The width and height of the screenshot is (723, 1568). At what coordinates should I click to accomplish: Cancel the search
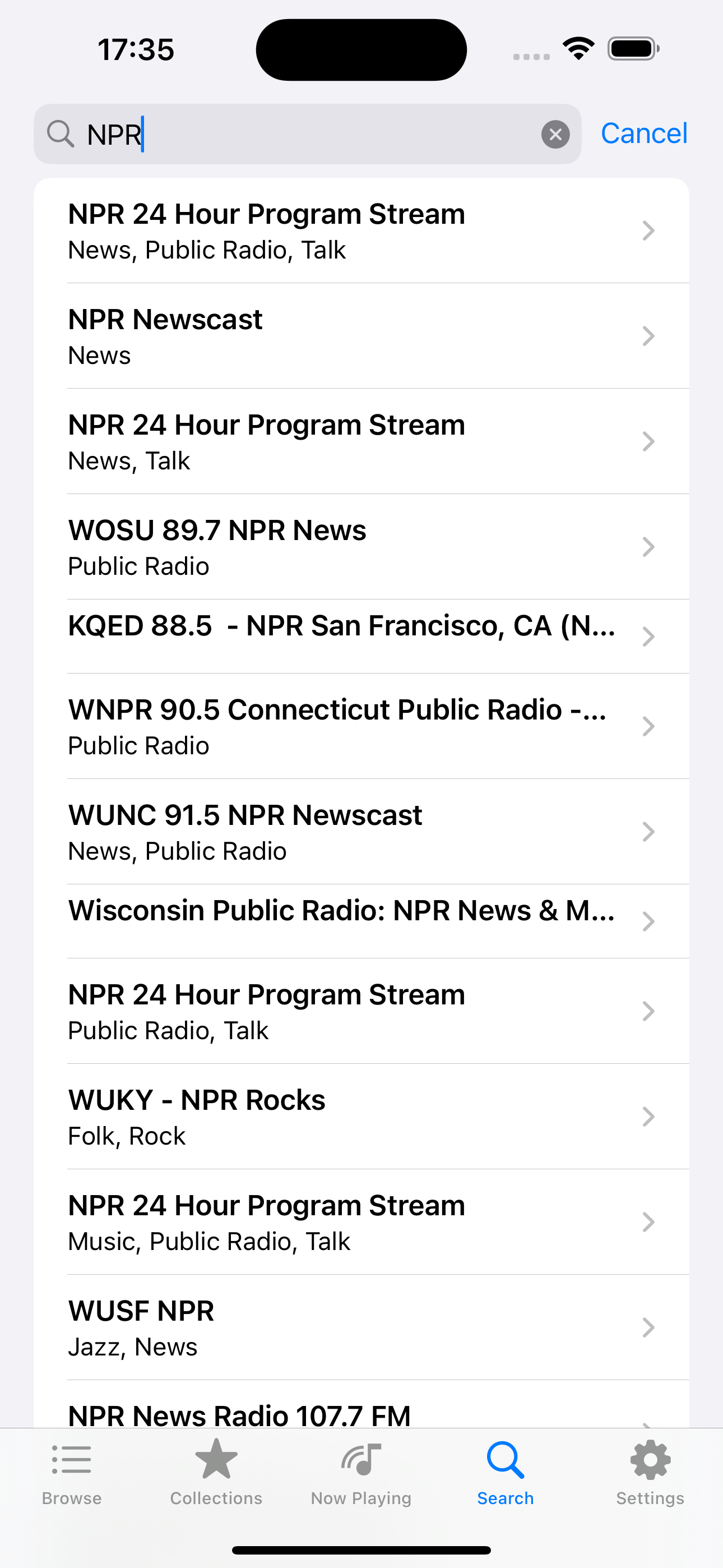click(x=644, y=133)
